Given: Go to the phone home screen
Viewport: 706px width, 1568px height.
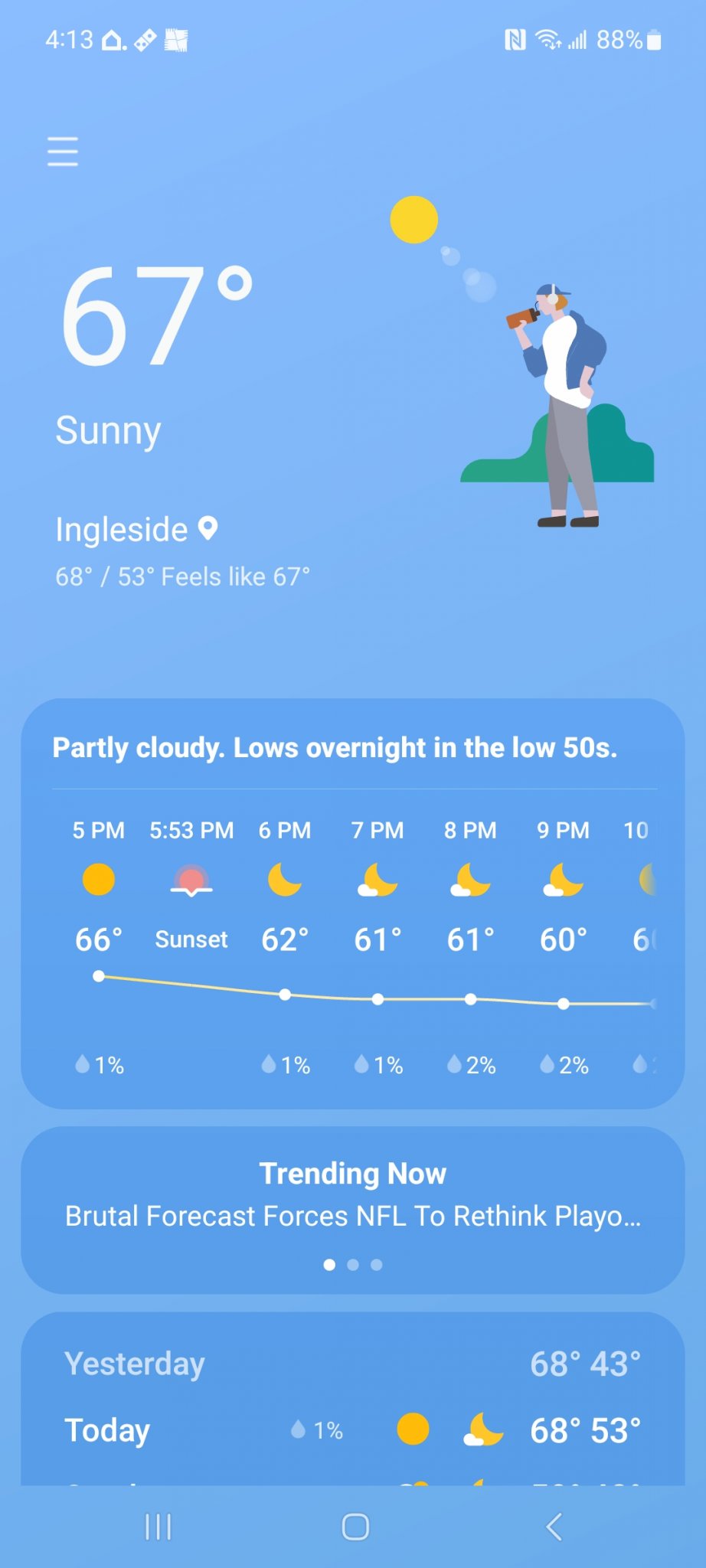Looking at the screenshot, I should [x=355, y=1527].
